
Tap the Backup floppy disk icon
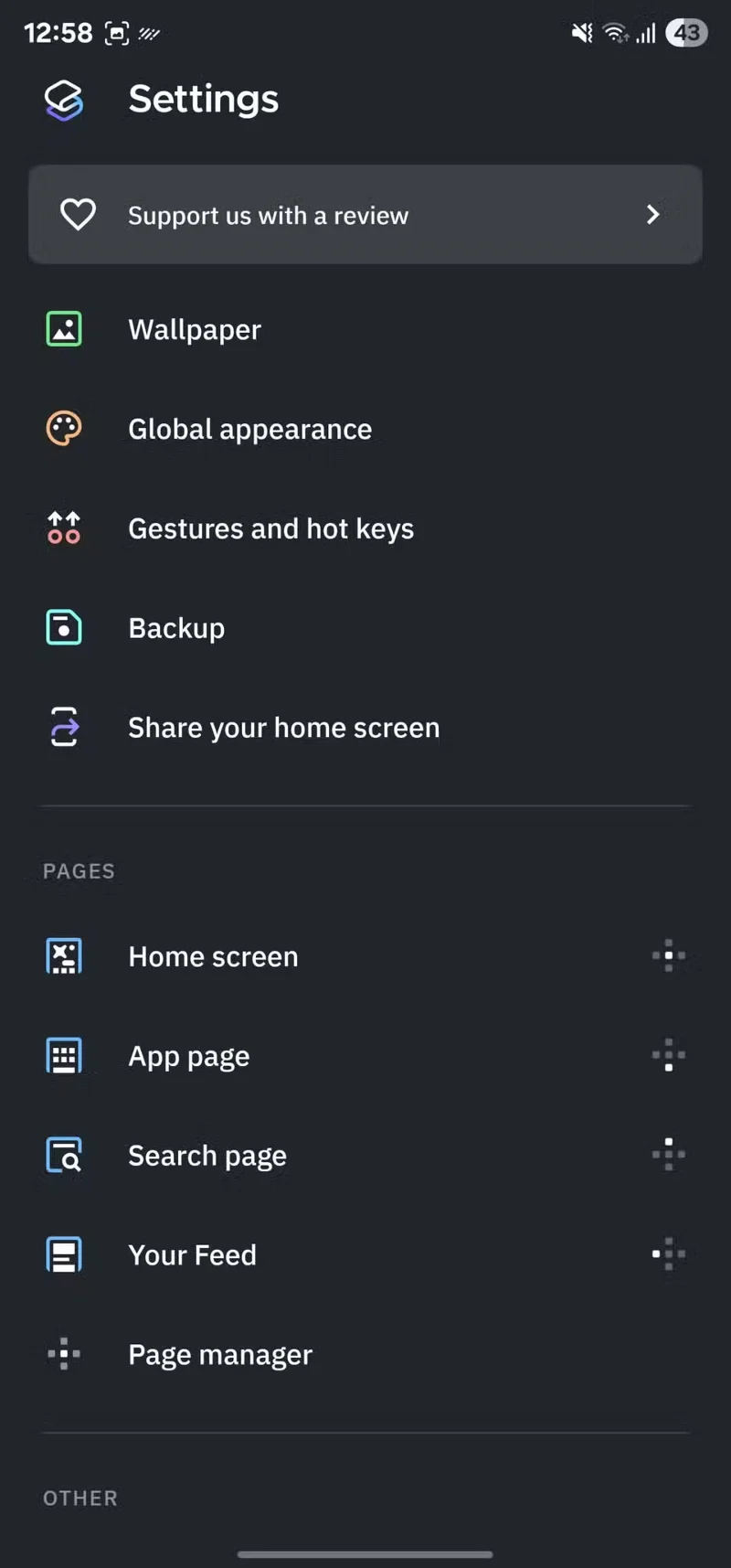click(63, 627)
